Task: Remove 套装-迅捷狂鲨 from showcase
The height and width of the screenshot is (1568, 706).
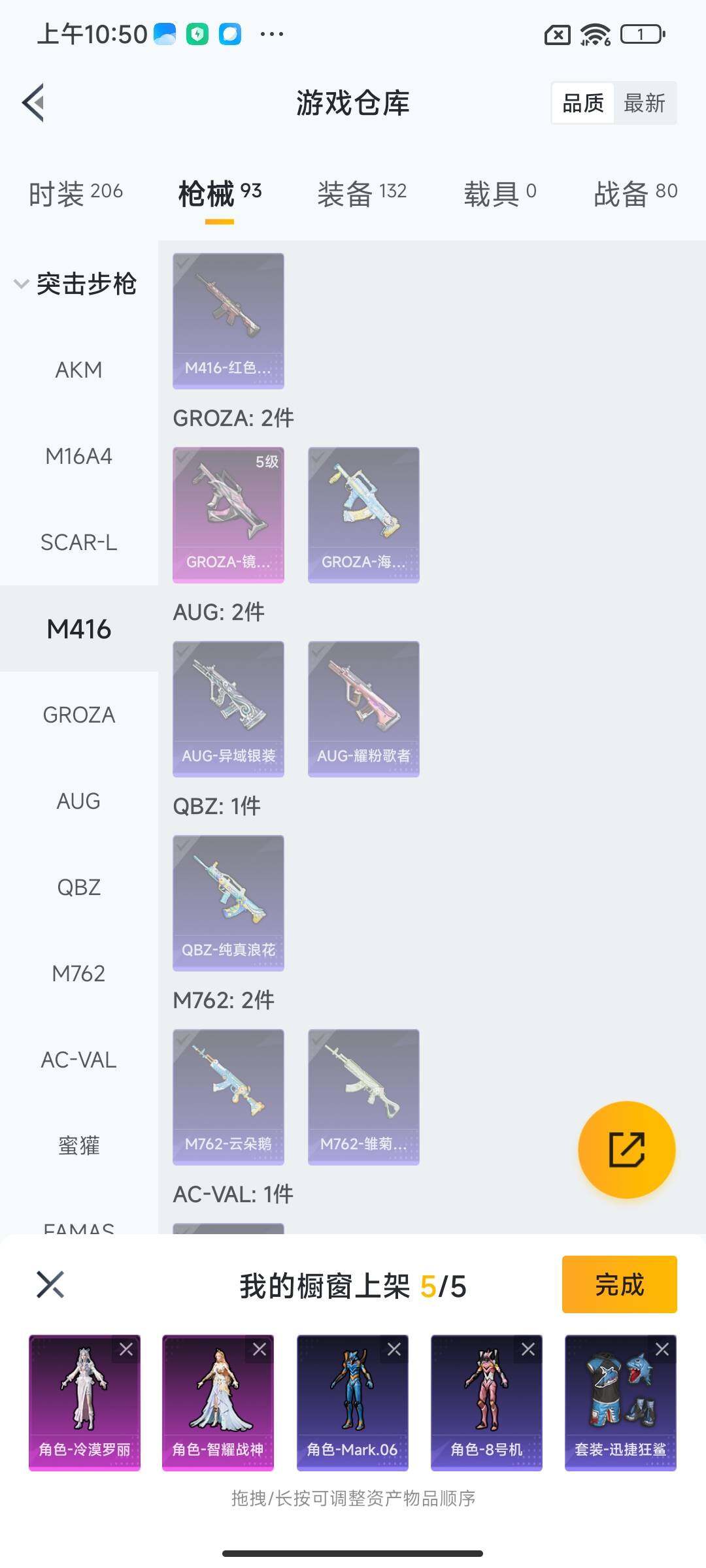Action: point(662,1348)
